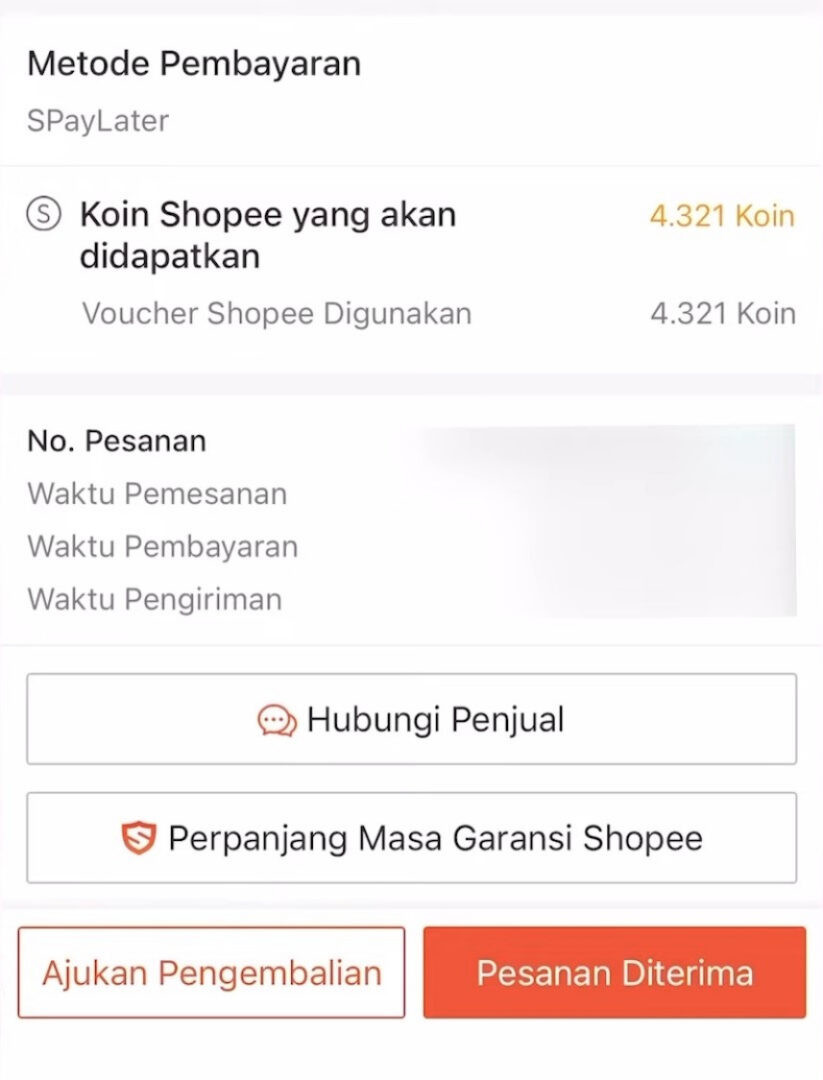
Task: Click the Waktu Pembayaran timestamp row
Action: click(162, 546)
